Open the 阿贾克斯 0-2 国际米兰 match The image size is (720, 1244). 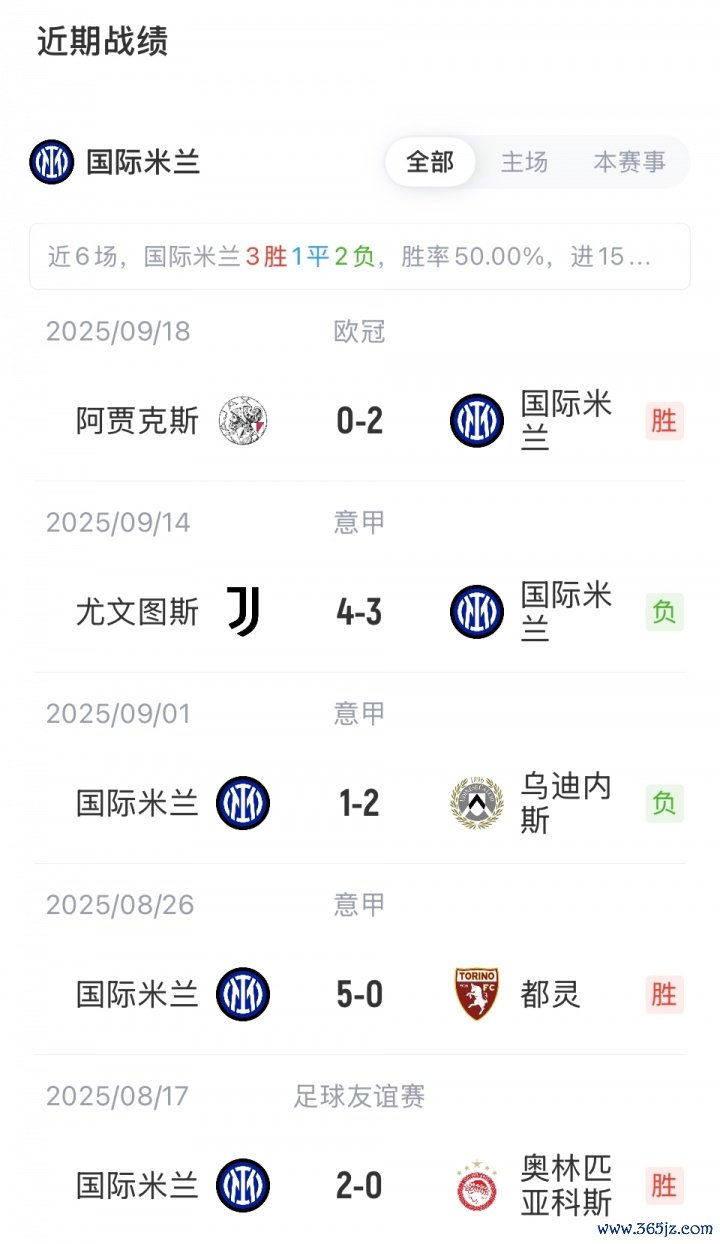click(359, 421)
